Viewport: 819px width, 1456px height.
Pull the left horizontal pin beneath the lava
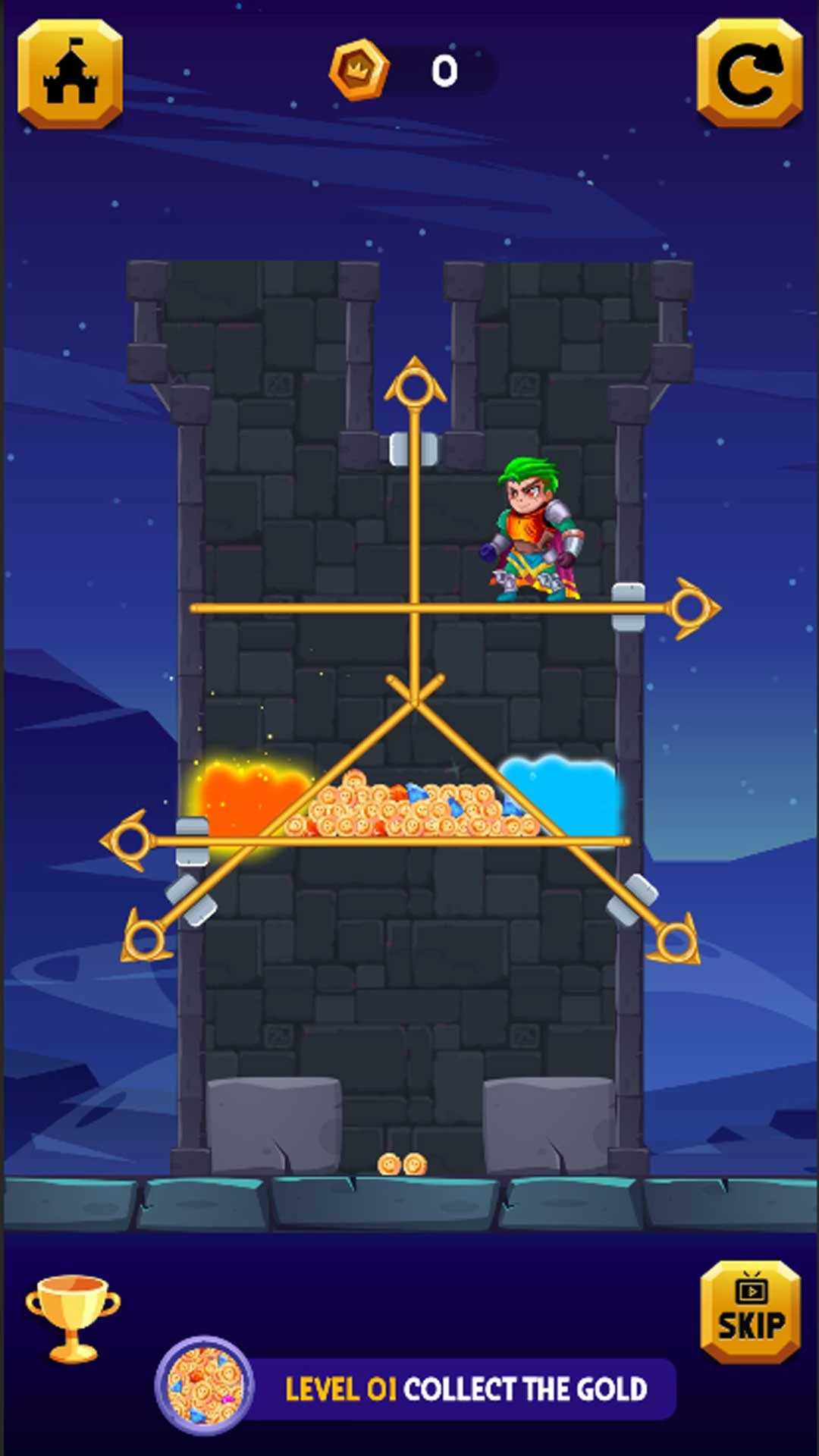pyautogui.click(x=127, y=840)
